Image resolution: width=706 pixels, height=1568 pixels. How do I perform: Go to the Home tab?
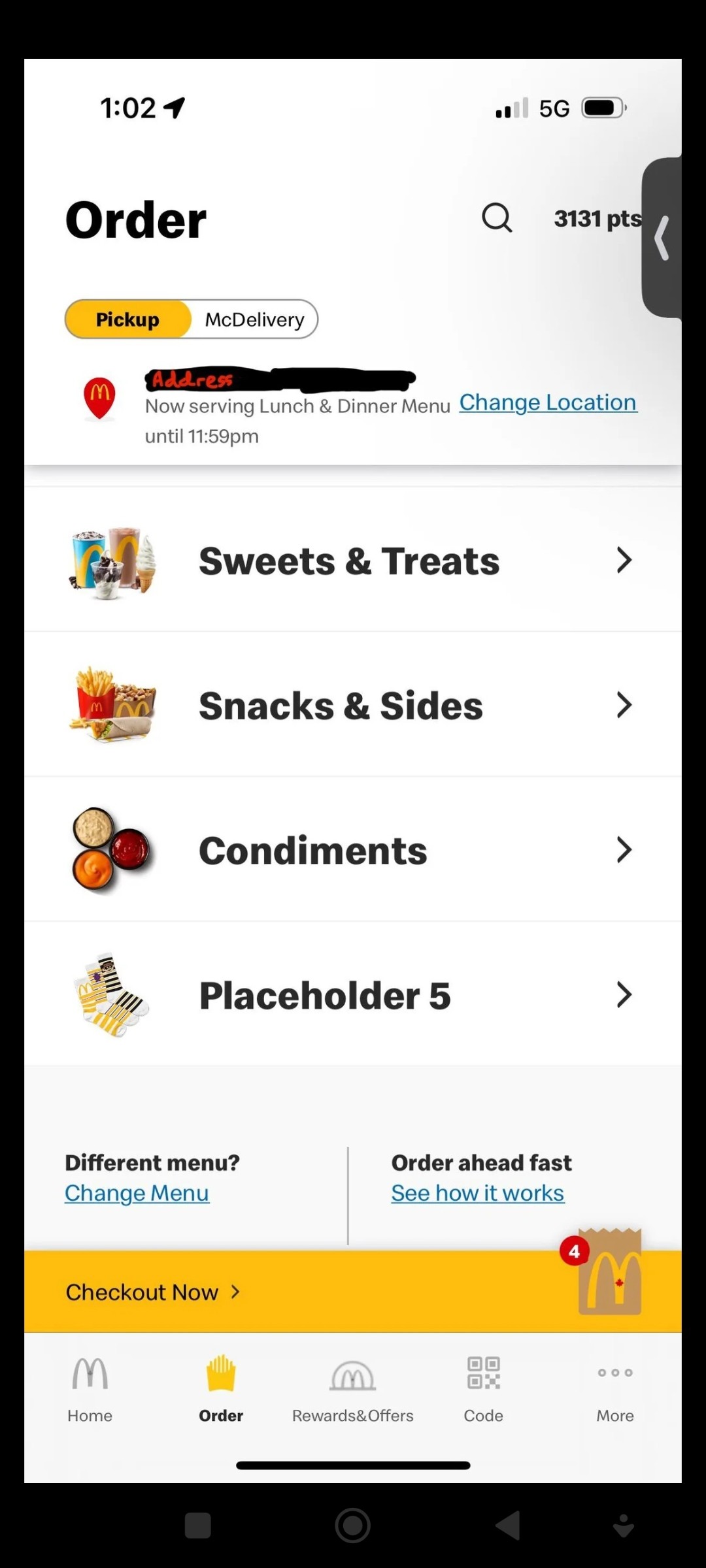(x=90, y=1388)
